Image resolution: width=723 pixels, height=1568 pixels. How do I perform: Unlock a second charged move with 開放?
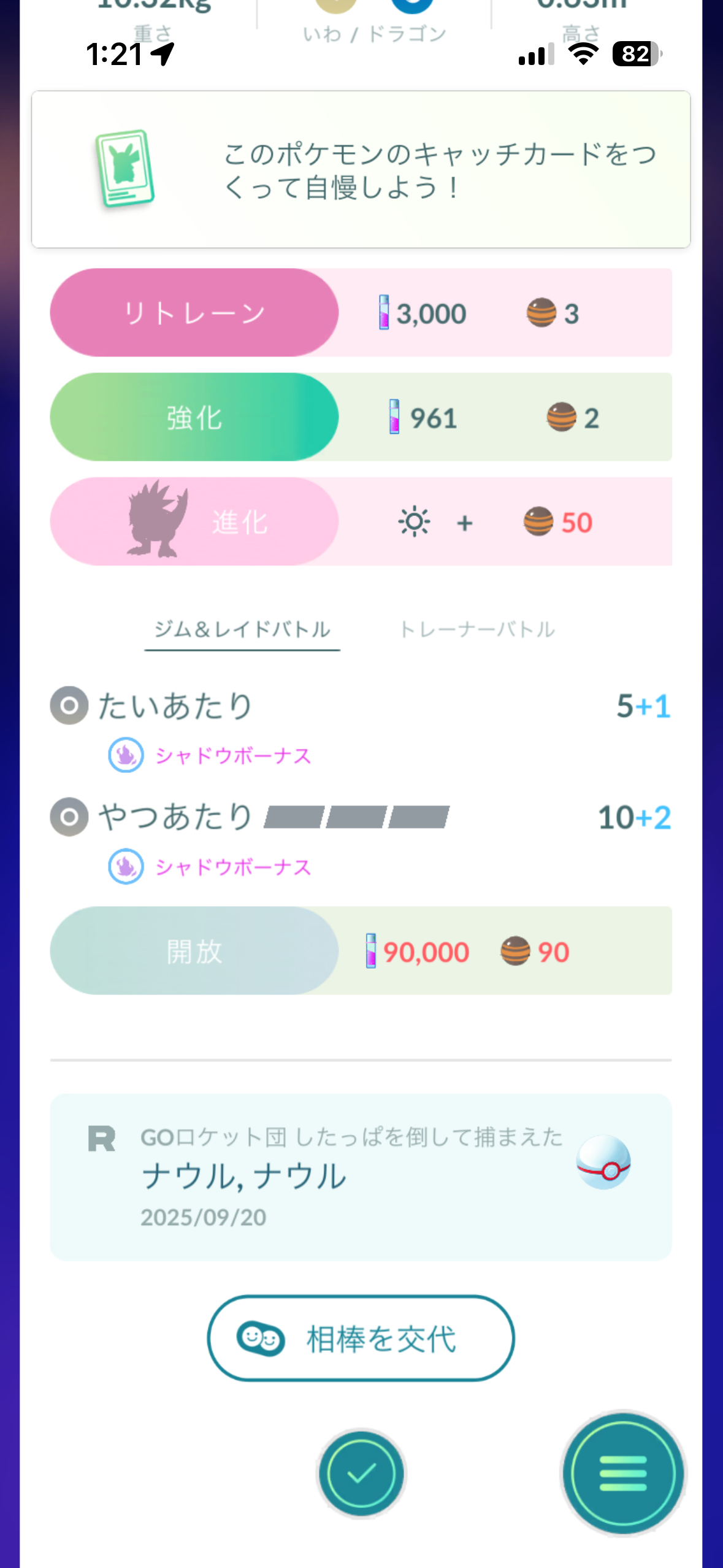tap(194, 951)
